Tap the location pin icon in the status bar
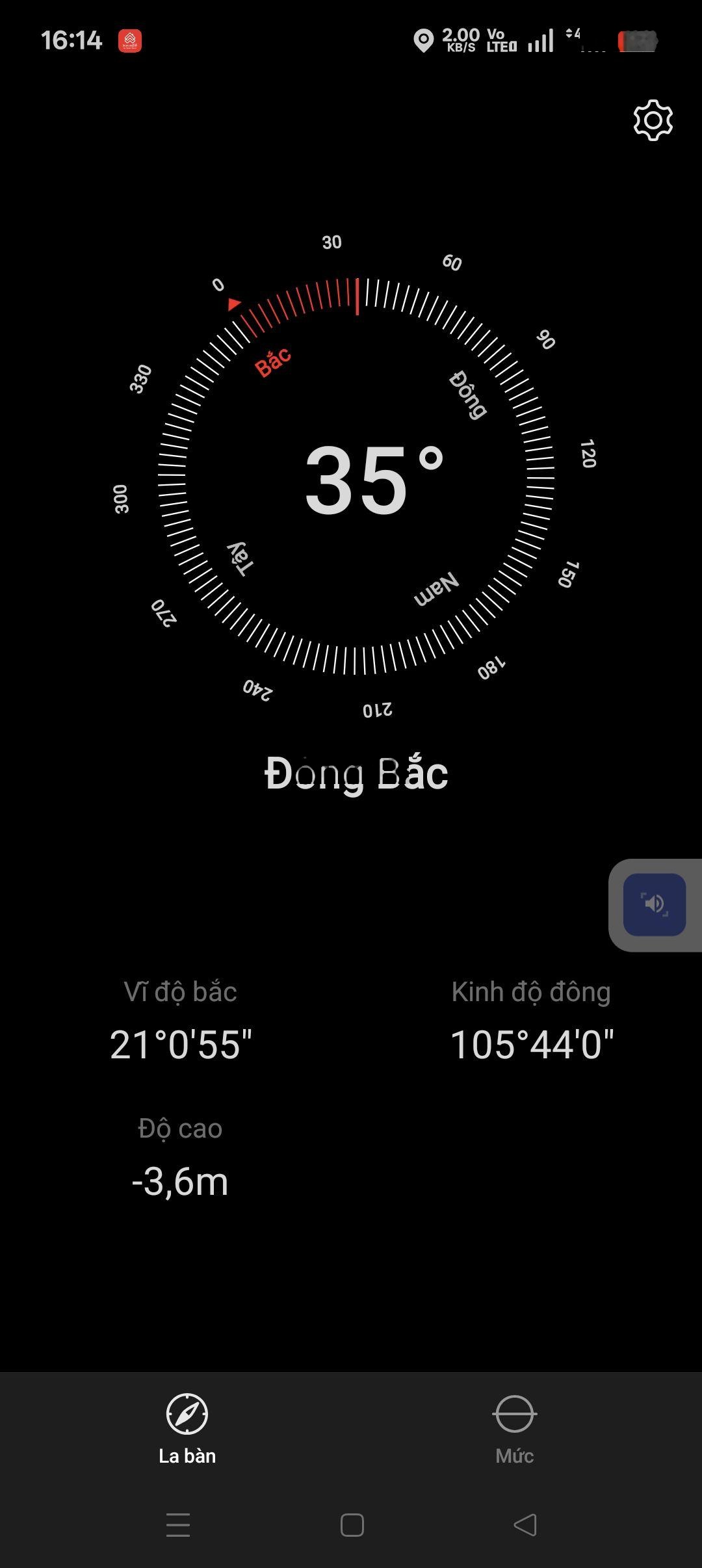The height and width of the screenshot is (1568, 702). click(x=424, y=40)
